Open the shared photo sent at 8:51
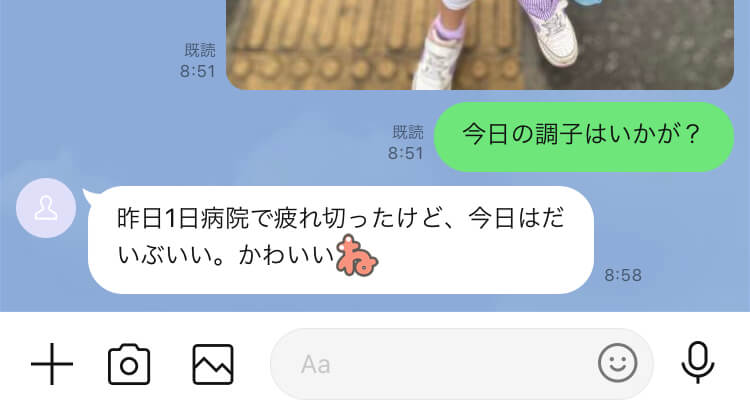Image resolution: width=750 pixels, height=414 pixels. [x=480, y=42]
